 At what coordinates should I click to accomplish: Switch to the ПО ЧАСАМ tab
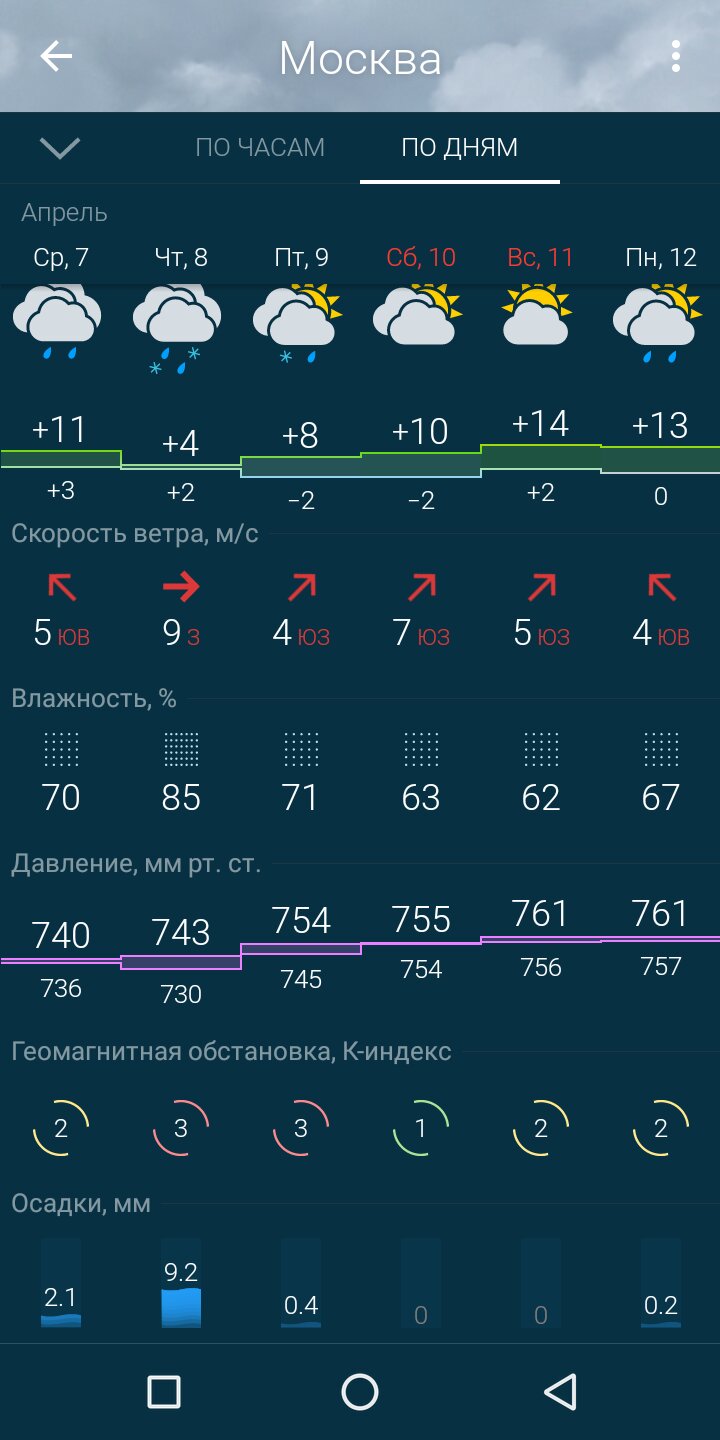(x=260, y=148)
